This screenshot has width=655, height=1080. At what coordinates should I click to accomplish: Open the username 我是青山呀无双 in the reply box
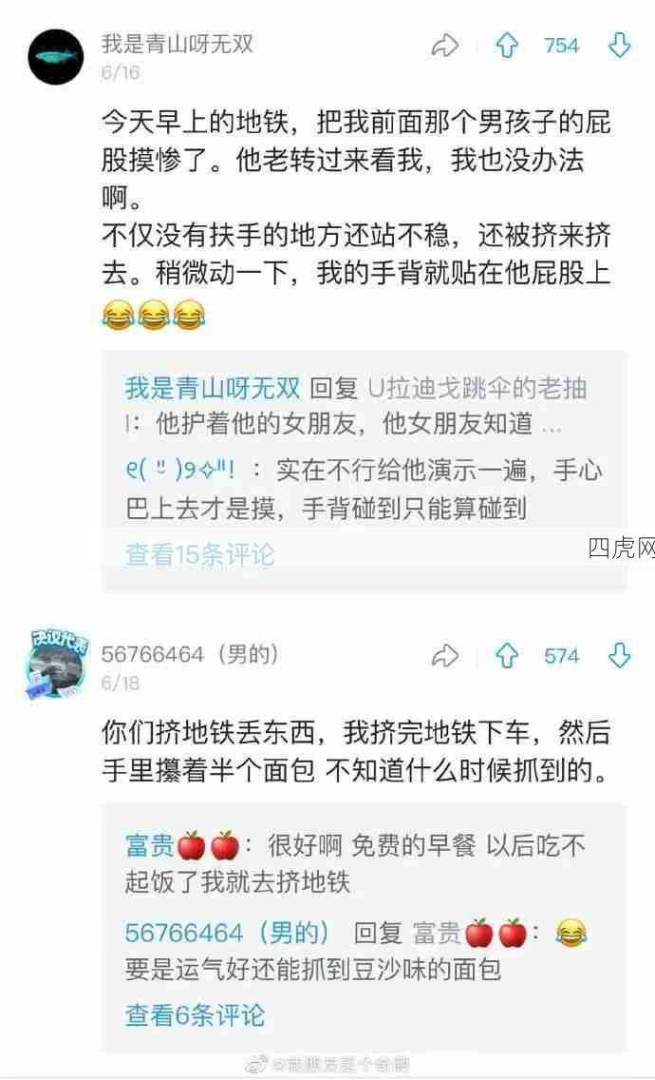(x=212, y=387)
